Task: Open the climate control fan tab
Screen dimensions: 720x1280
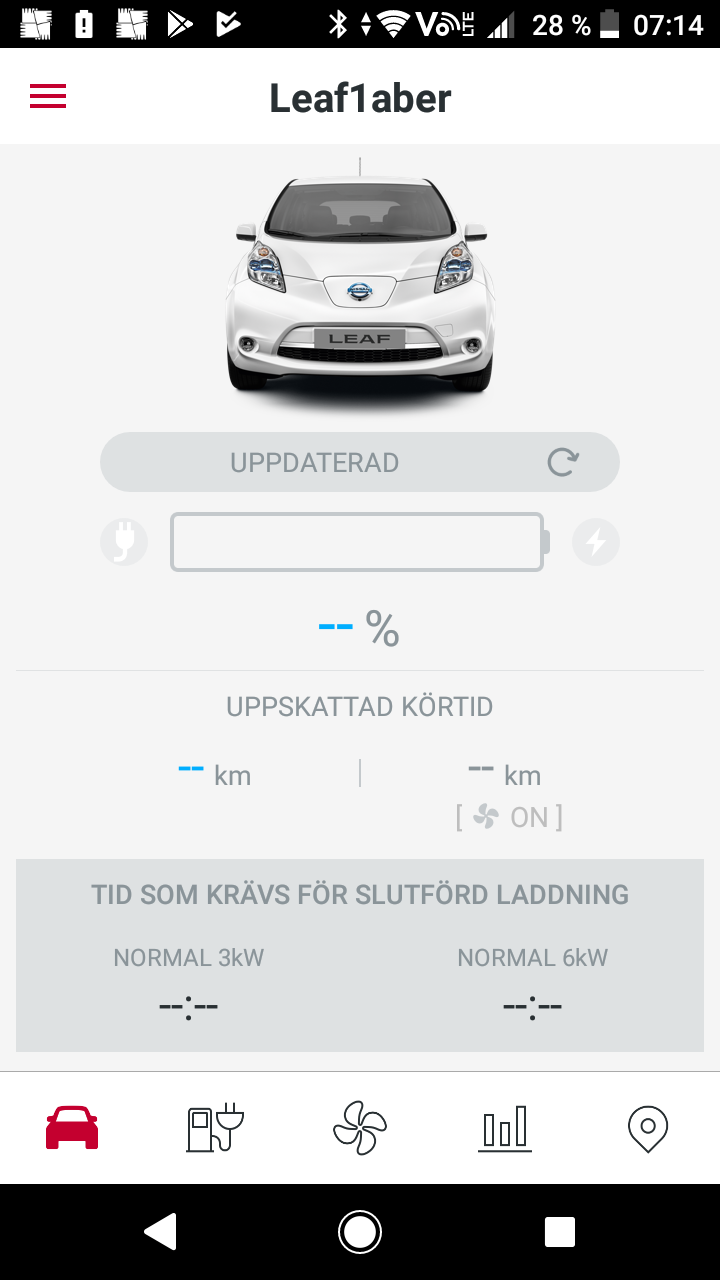Action: coord(360,1128)
